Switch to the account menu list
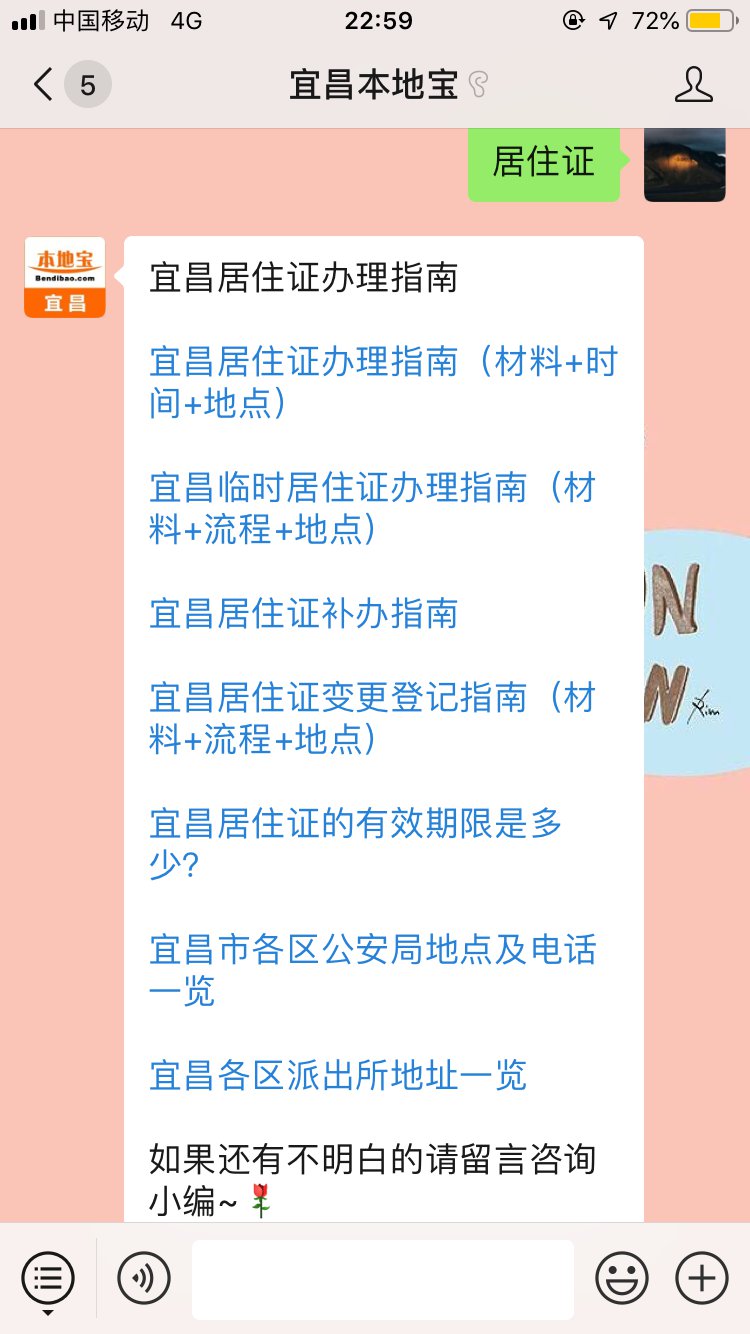Screen dimensions: 750x1334 [47, 1278]
